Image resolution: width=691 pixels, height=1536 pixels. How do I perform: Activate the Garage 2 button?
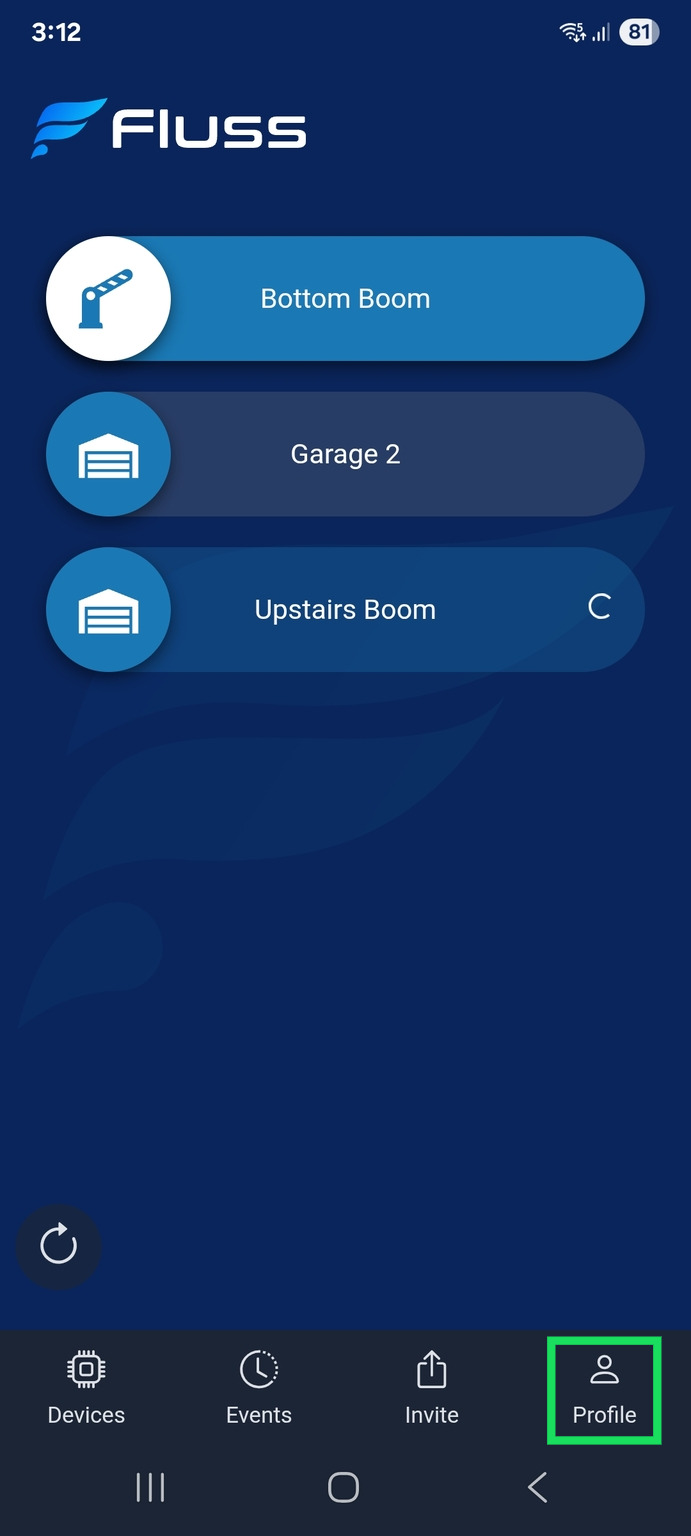point(345,455)
